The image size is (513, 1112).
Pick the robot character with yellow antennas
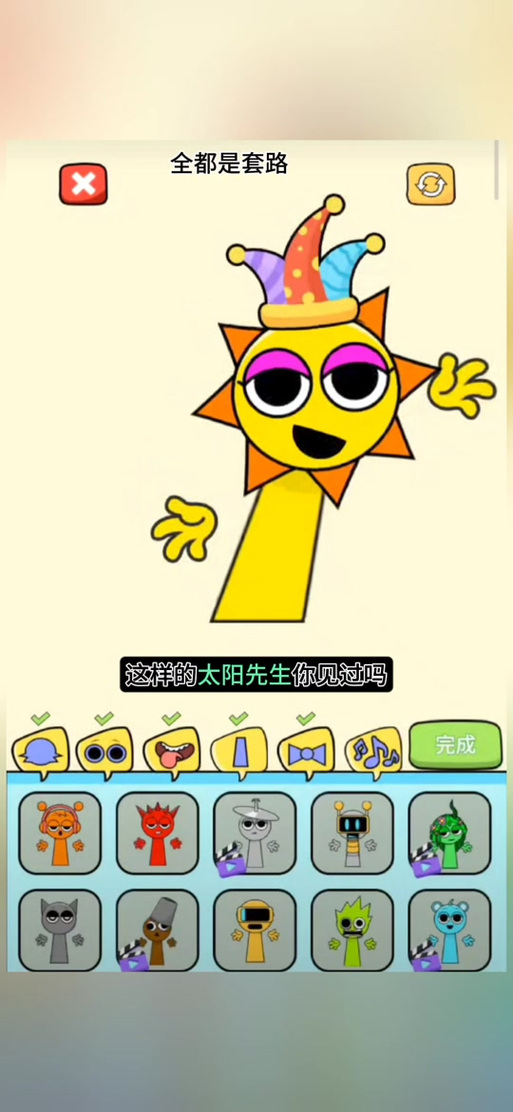pos(353,833)
